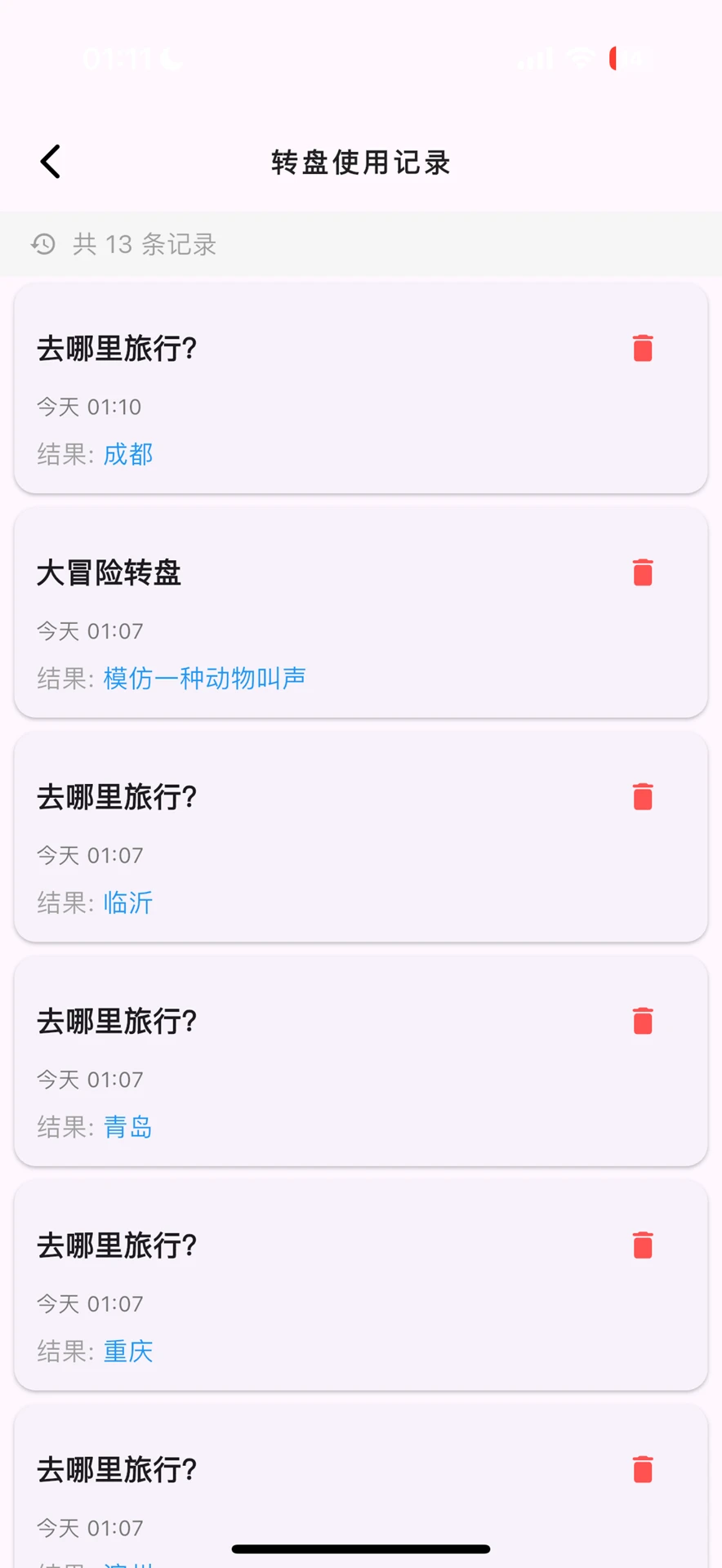Screen dimensions: 722x1568
Task: Delete the bottom-most 去哪里旅行 record
Action: click(x=643, y=1469)
